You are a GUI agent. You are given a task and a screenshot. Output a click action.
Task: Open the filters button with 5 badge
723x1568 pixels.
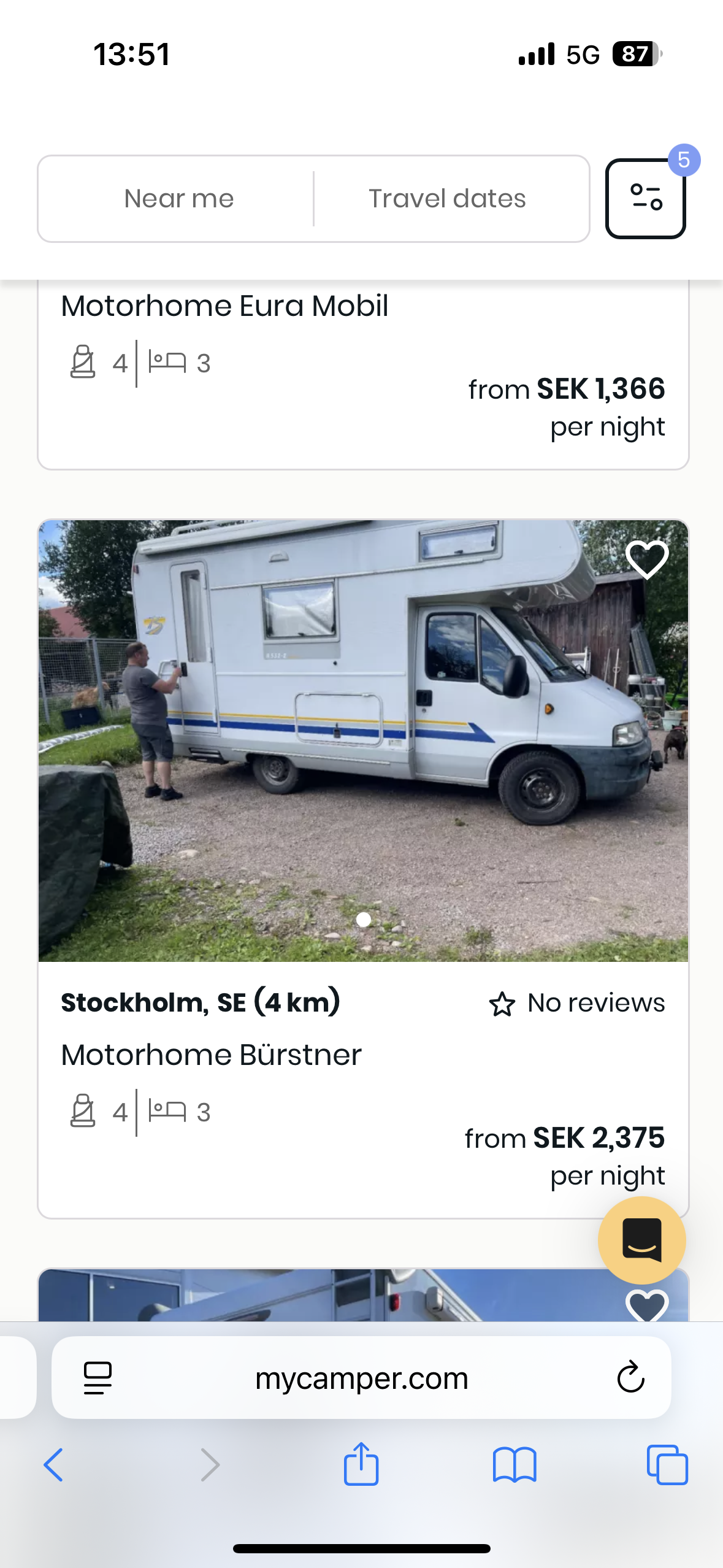click(645, 199)
